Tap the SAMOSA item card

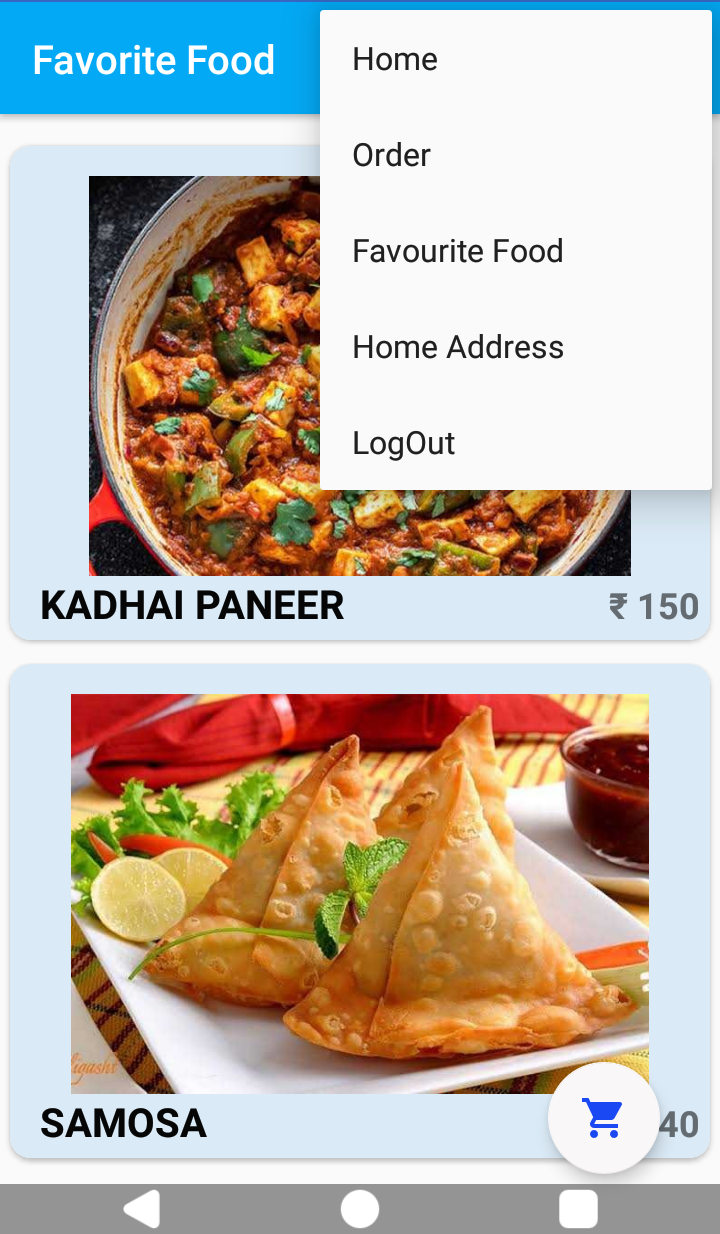(360, 910)
